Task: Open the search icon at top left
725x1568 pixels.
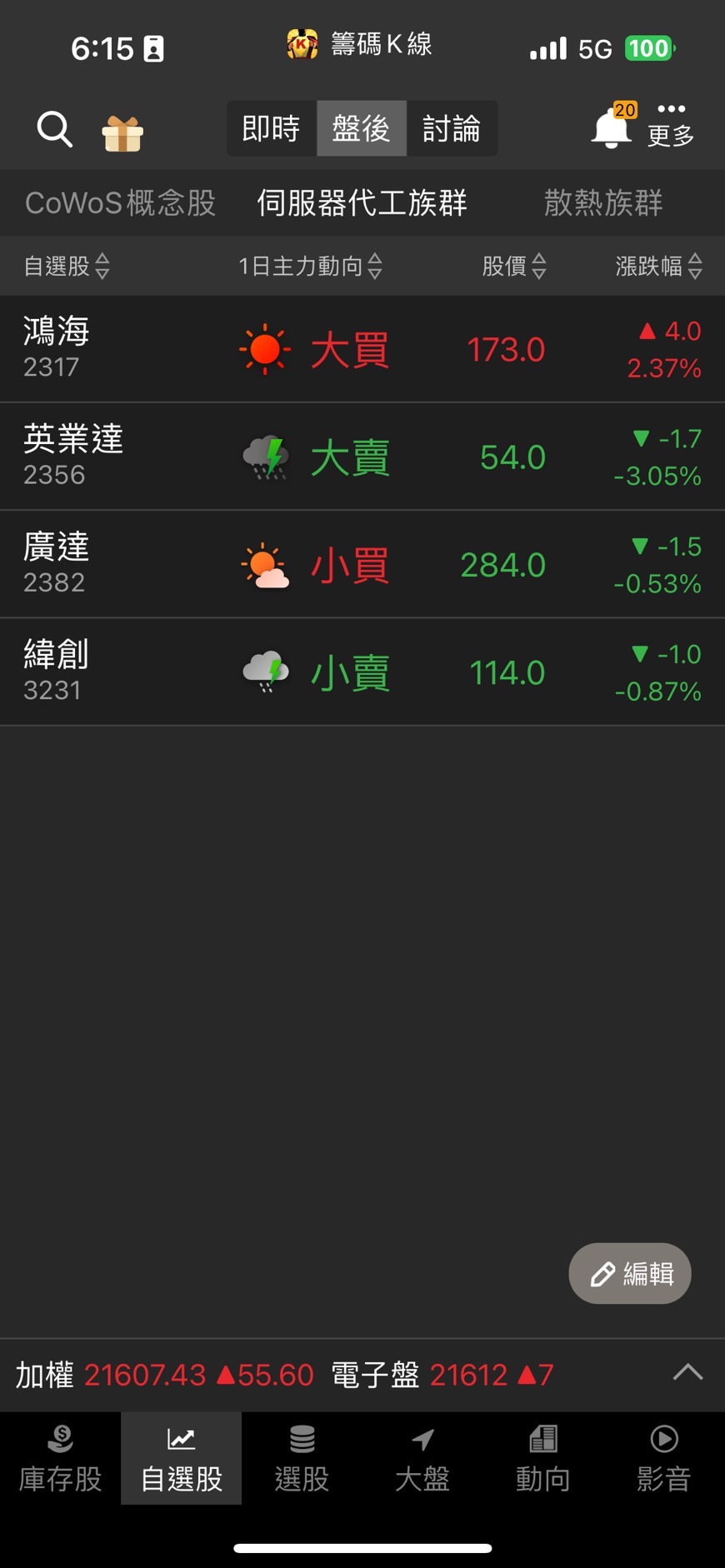Action: tap(53, 128)
